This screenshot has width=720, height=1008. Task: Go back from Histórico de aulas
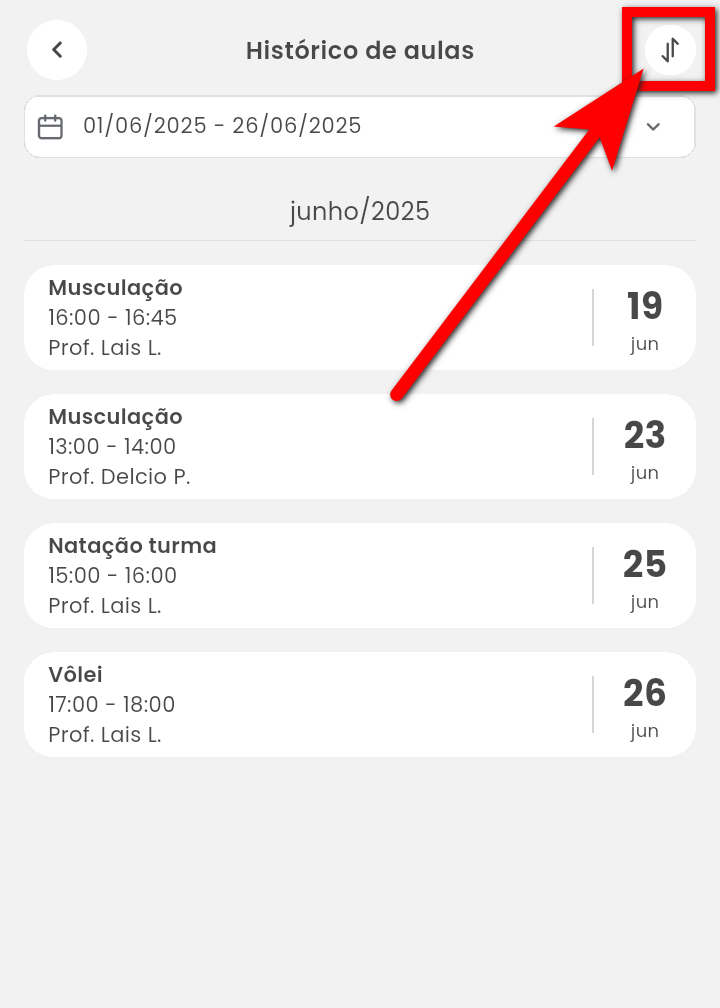[x=57, y=50]
